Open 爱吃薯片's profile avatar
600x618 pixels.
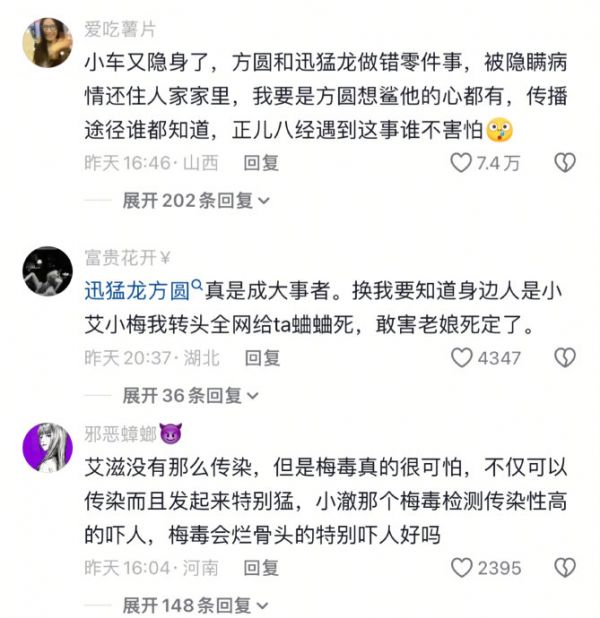46,42
